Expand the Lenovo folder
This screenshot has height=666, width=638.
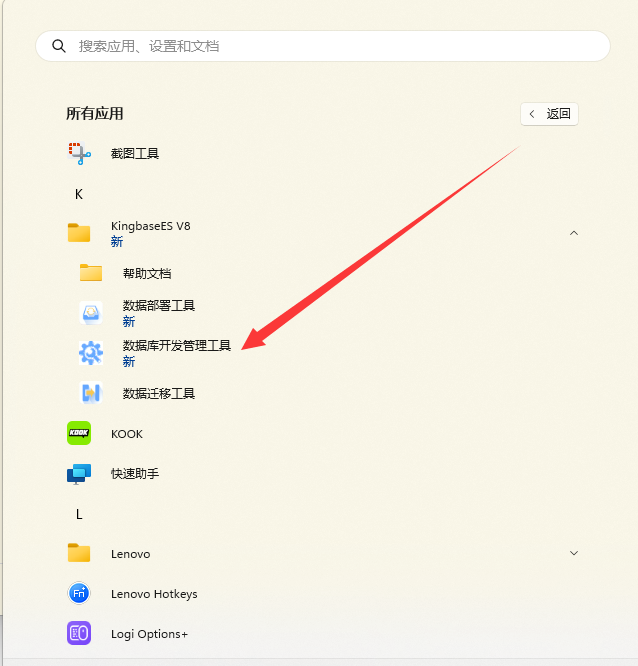[x=573, y=553]
